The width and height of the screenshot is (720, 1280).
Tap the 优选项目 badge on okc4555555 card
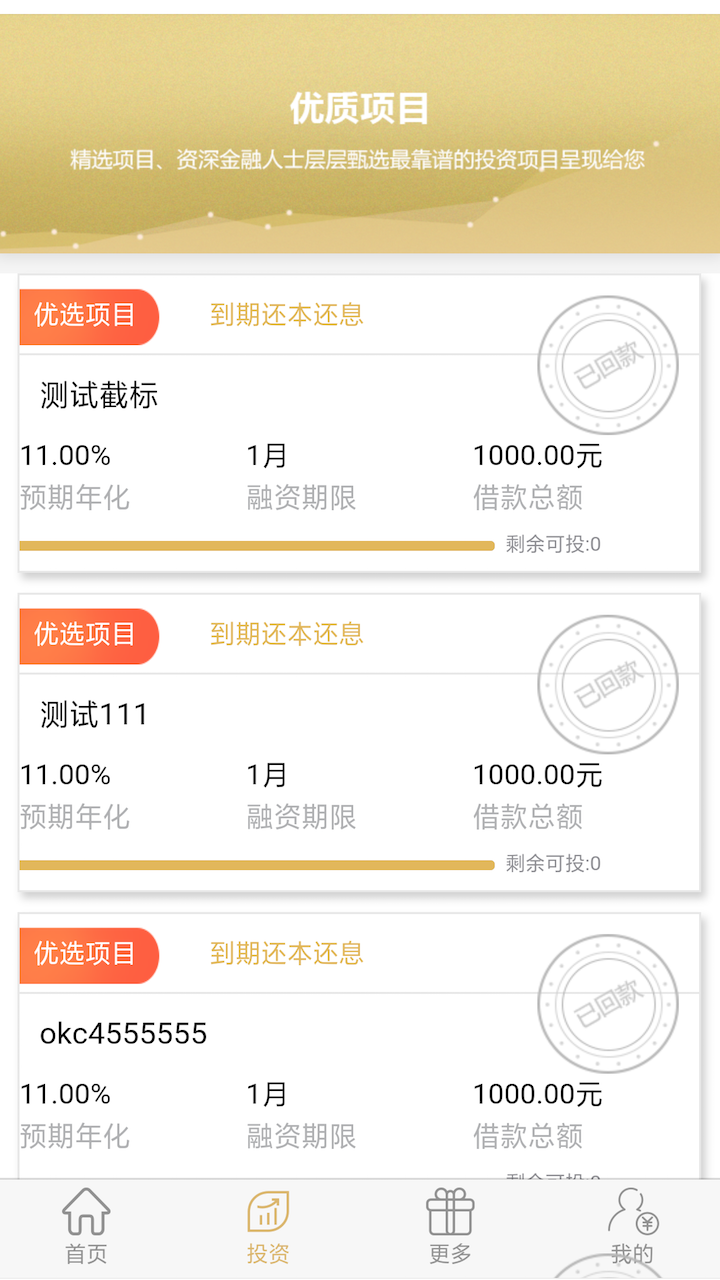pos(88,955)
